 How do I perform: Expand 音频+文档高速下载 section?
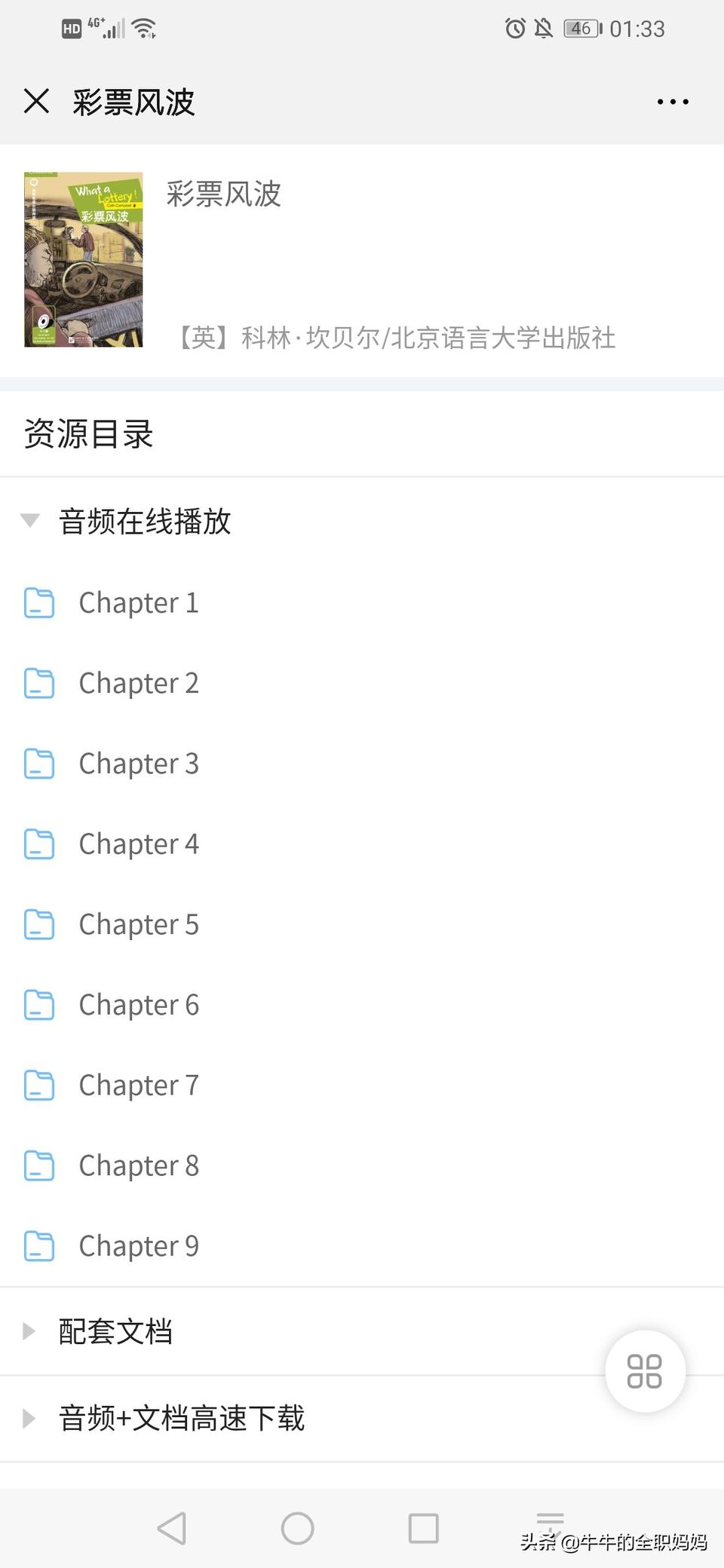point(181,1418)
